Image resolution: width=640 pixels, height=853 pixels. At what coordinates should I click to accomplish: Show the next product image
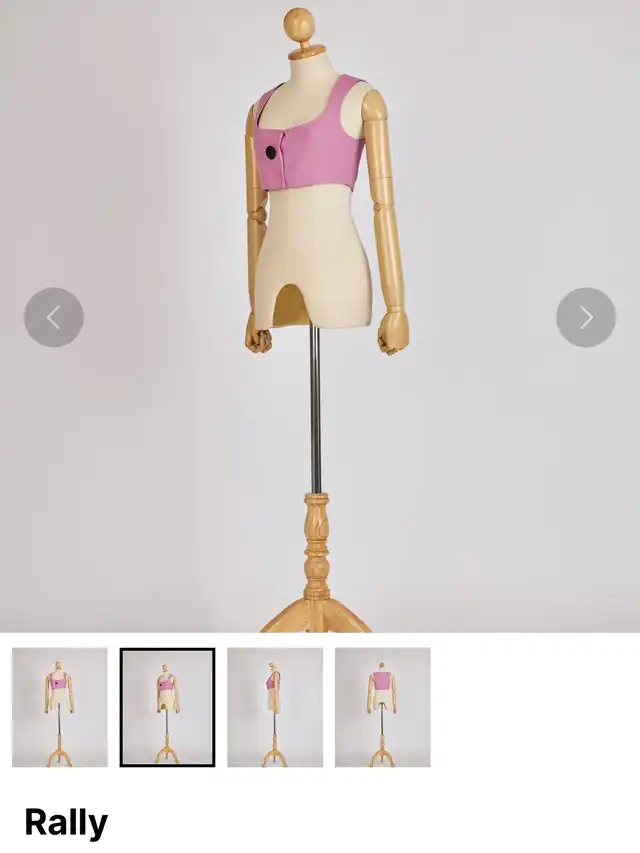tap(586, 318)
